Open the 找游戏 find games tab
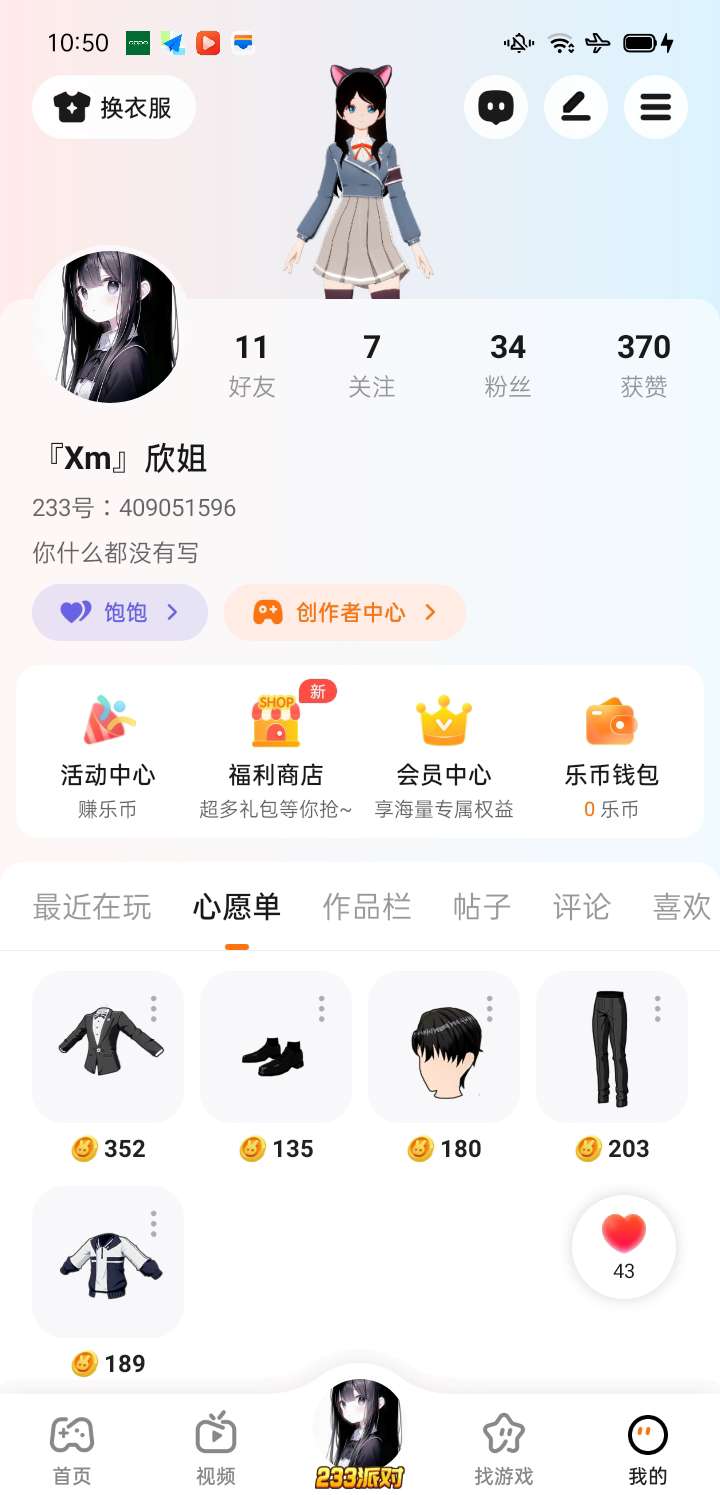Screen dimensions: 720x1495 pos(504,1449)
